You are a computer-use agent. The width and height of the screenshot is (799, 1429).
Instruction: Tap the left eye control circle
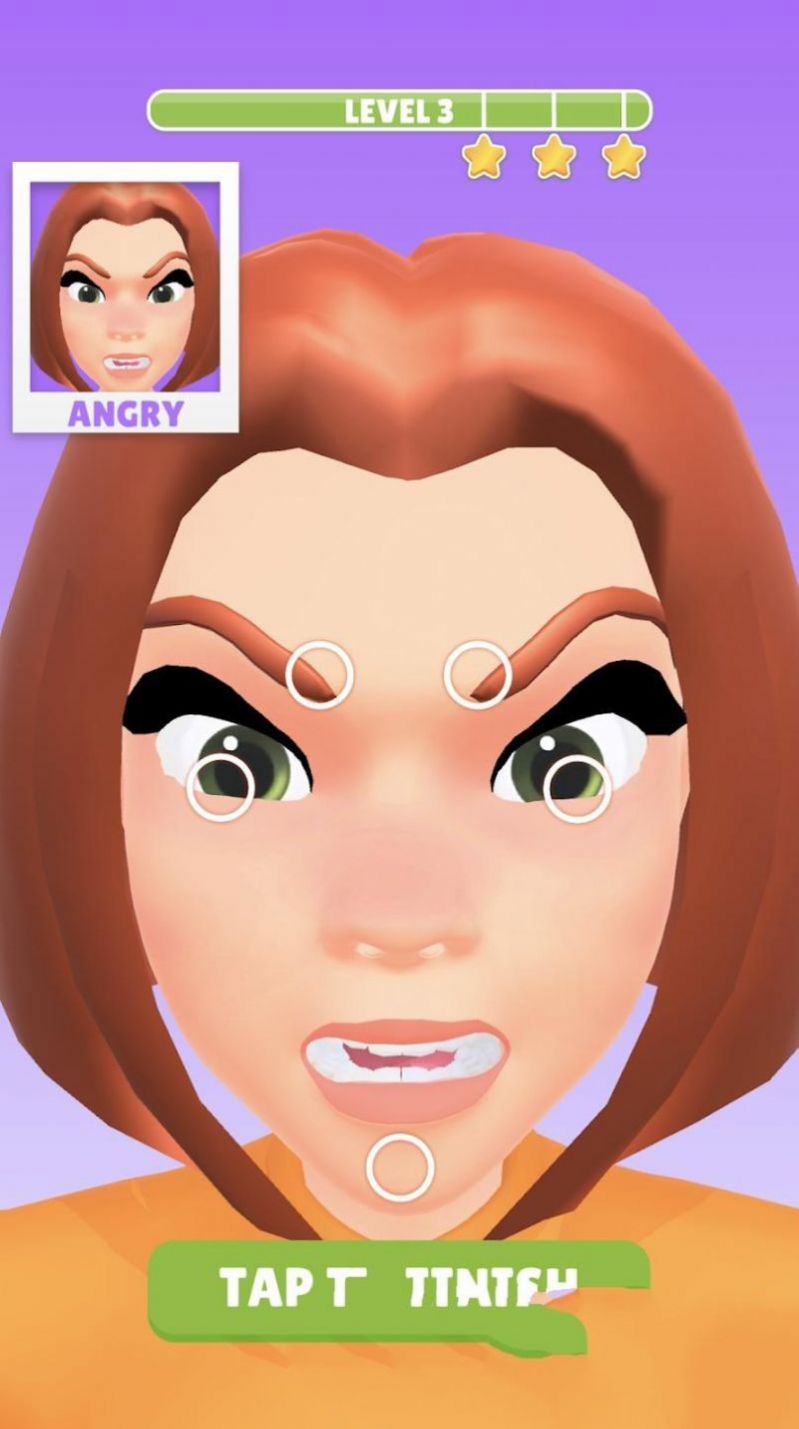219,788
